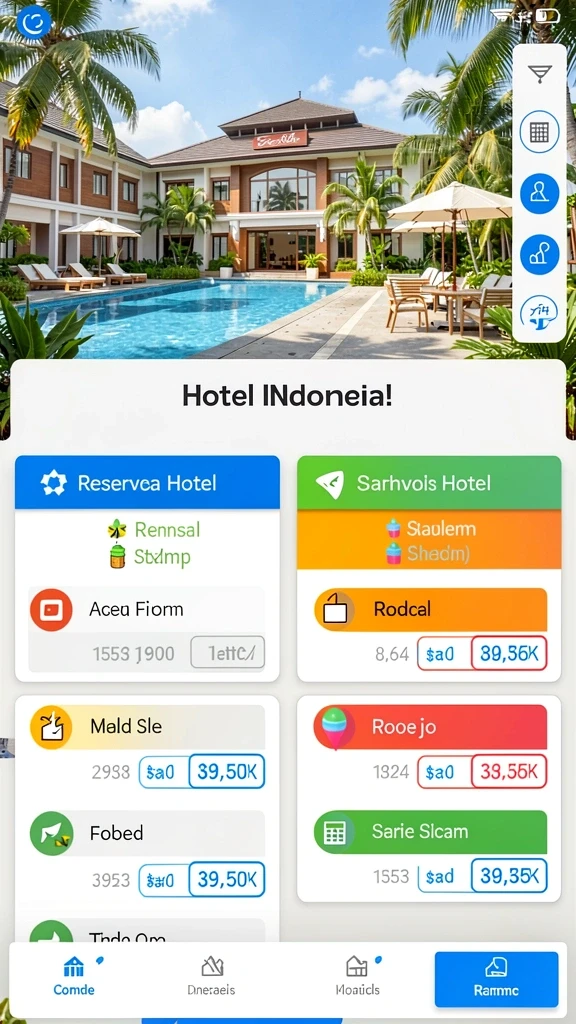Switch to the Comde tab

pyautogui.click(x=74, y=977)
